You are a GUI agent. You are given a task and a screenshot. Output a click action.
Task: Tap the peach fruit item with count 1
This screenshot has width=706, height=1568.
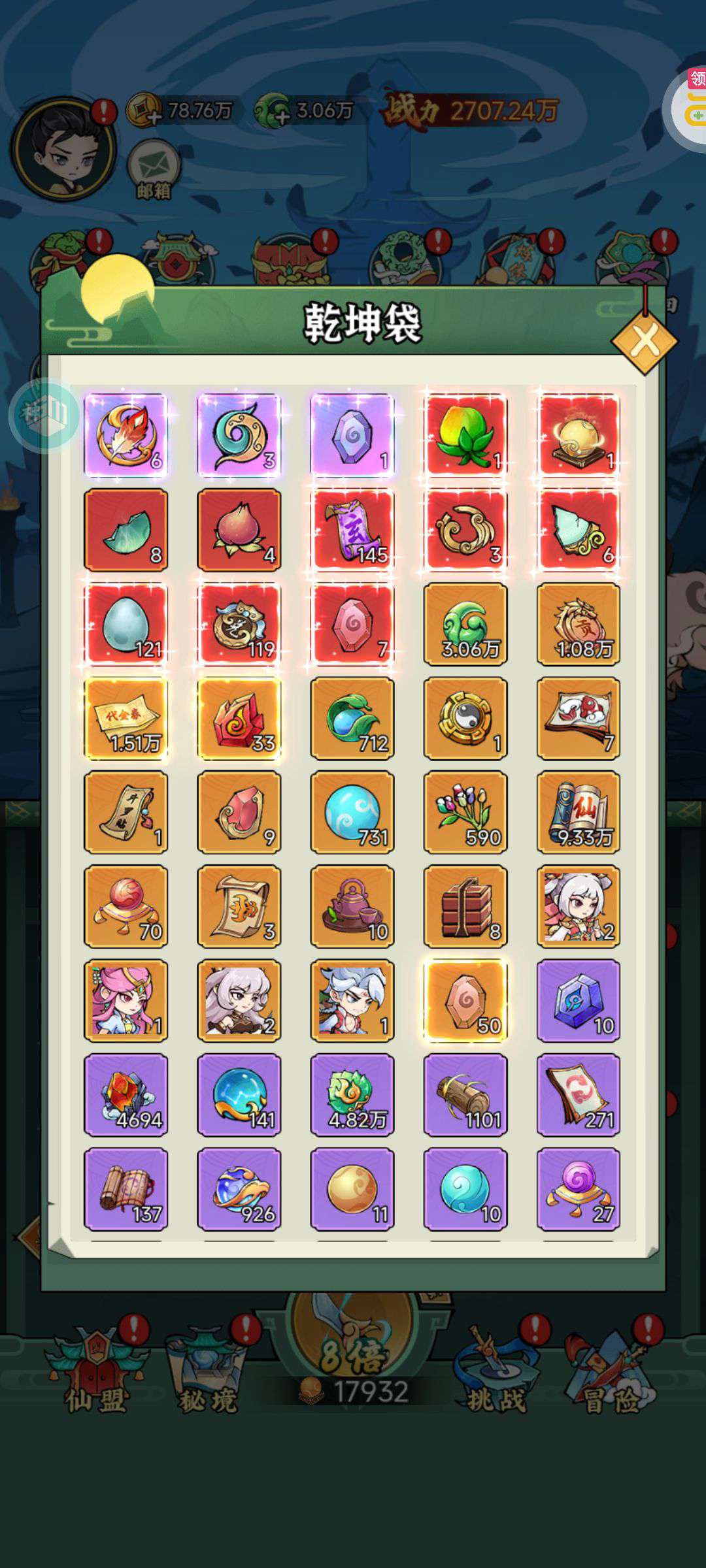click(465, 434)
